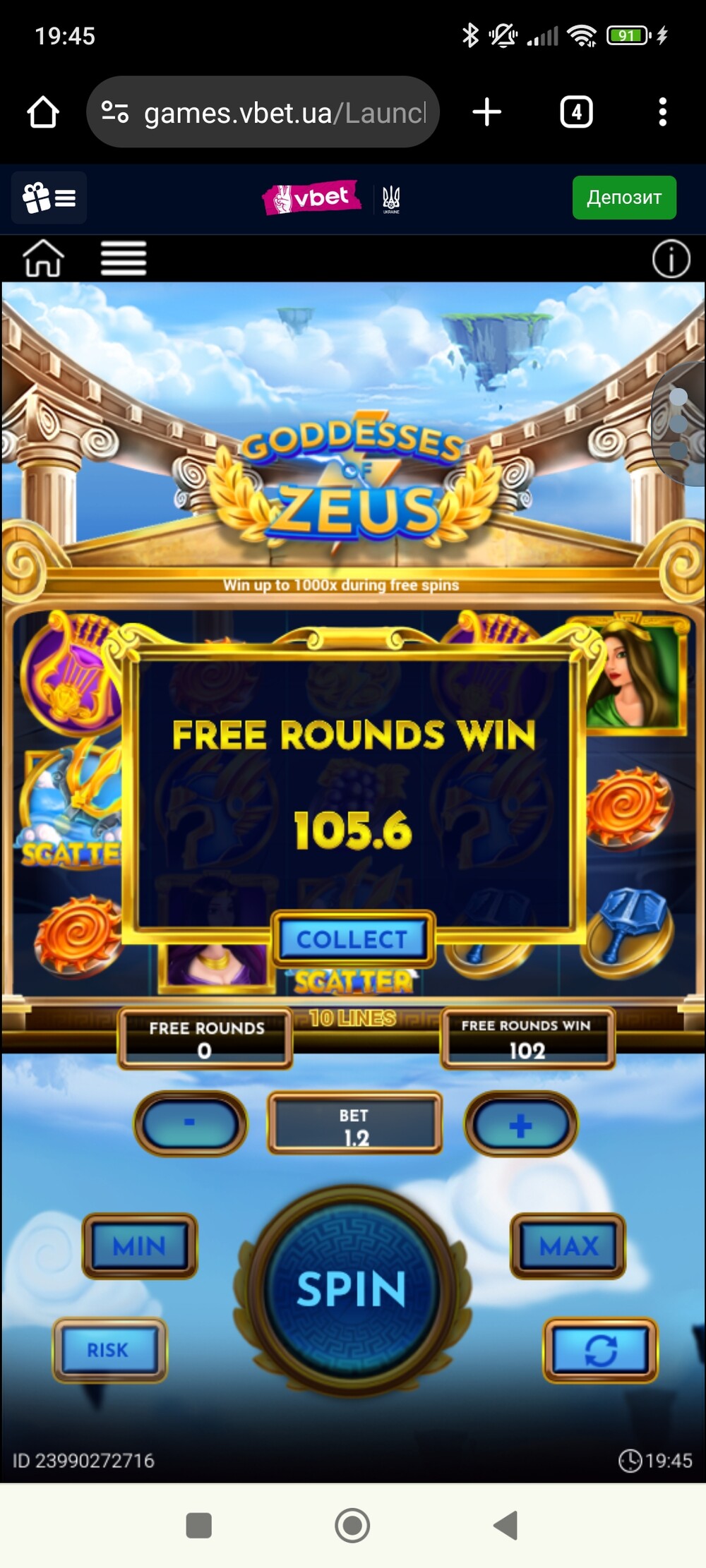Open a new browser tab
The image size is (706, 1568).
click(x=486, y=112)
